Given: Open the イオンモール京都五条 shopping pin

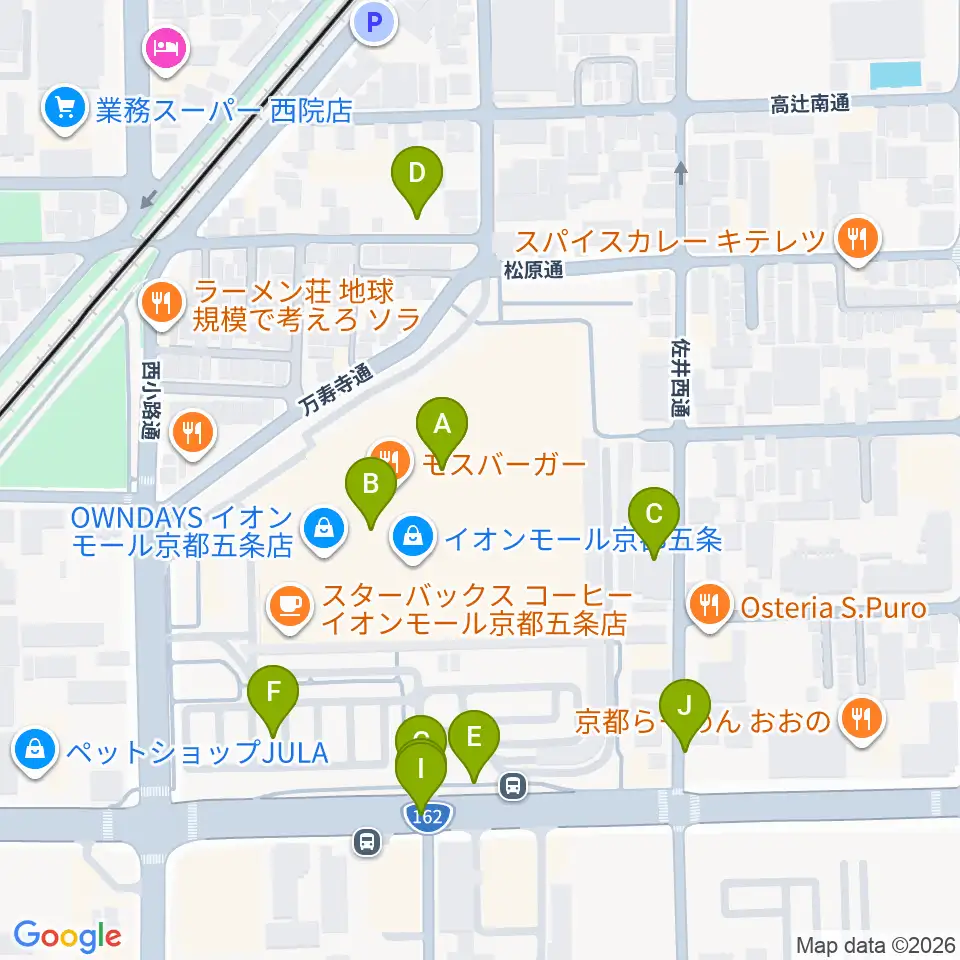Looking at the screenshot, I should click(x=413, y=539).
